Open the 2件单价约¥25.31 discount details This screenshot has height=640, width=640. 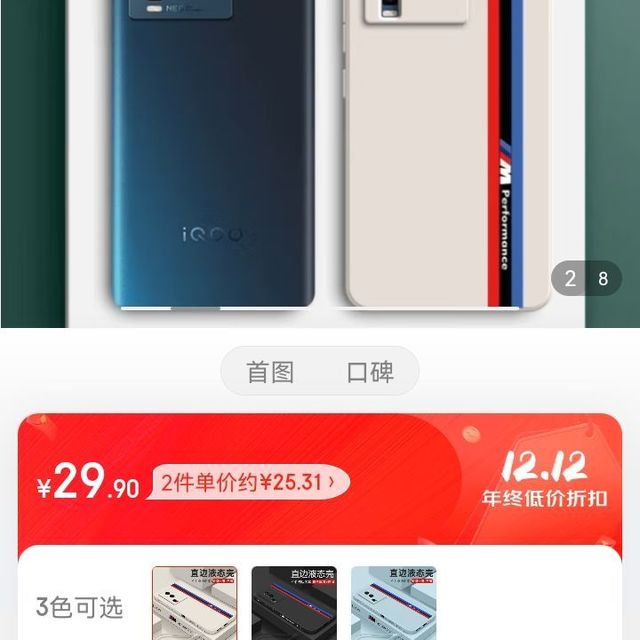[249, 483]
